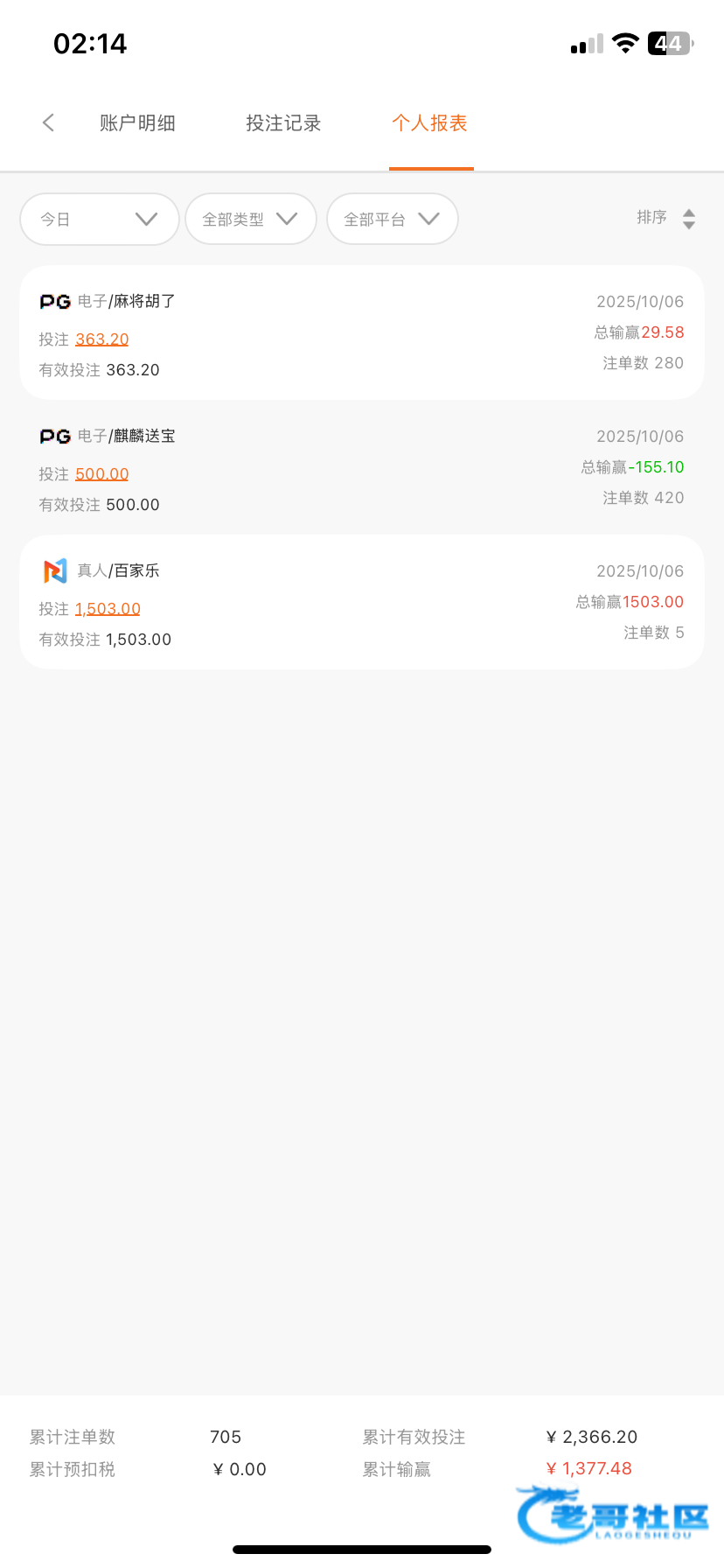Open the 全部类型 filter dropdown
Screen dimensions: 724x1568
(x=251, y=219)
